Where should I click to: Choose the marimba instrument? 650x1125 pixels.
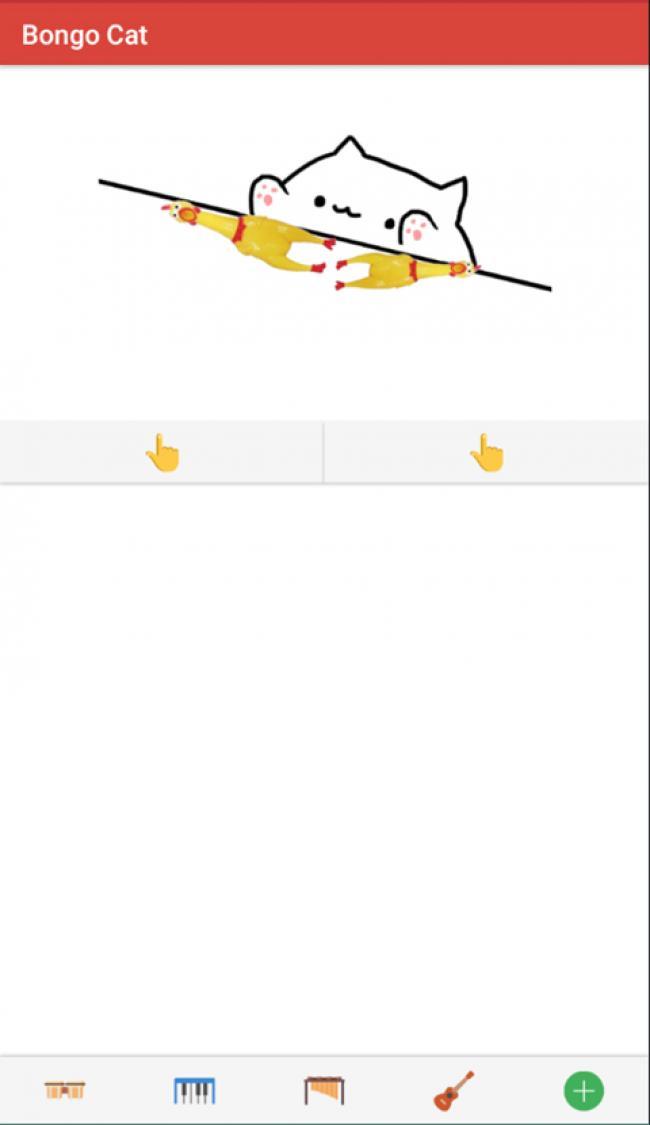click(x=324, y=1090)
